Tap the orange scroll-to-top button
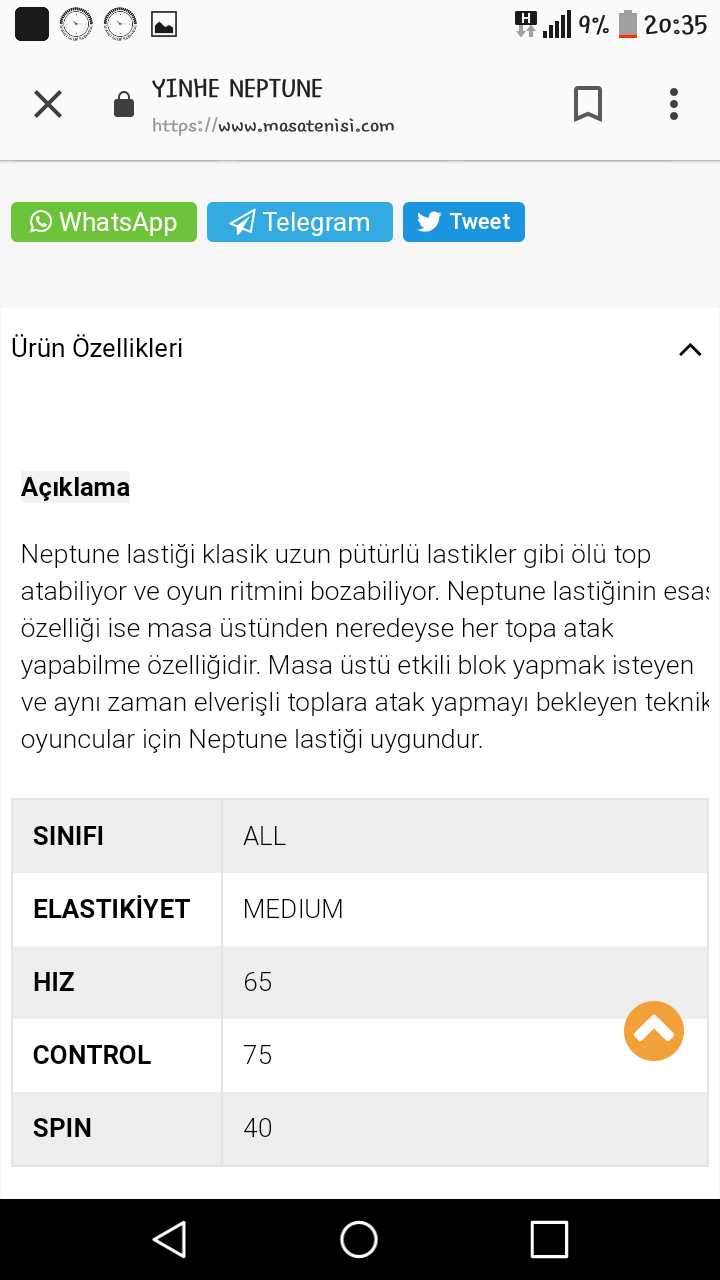The image size is (720, 1280). [x=654, y=1030]
